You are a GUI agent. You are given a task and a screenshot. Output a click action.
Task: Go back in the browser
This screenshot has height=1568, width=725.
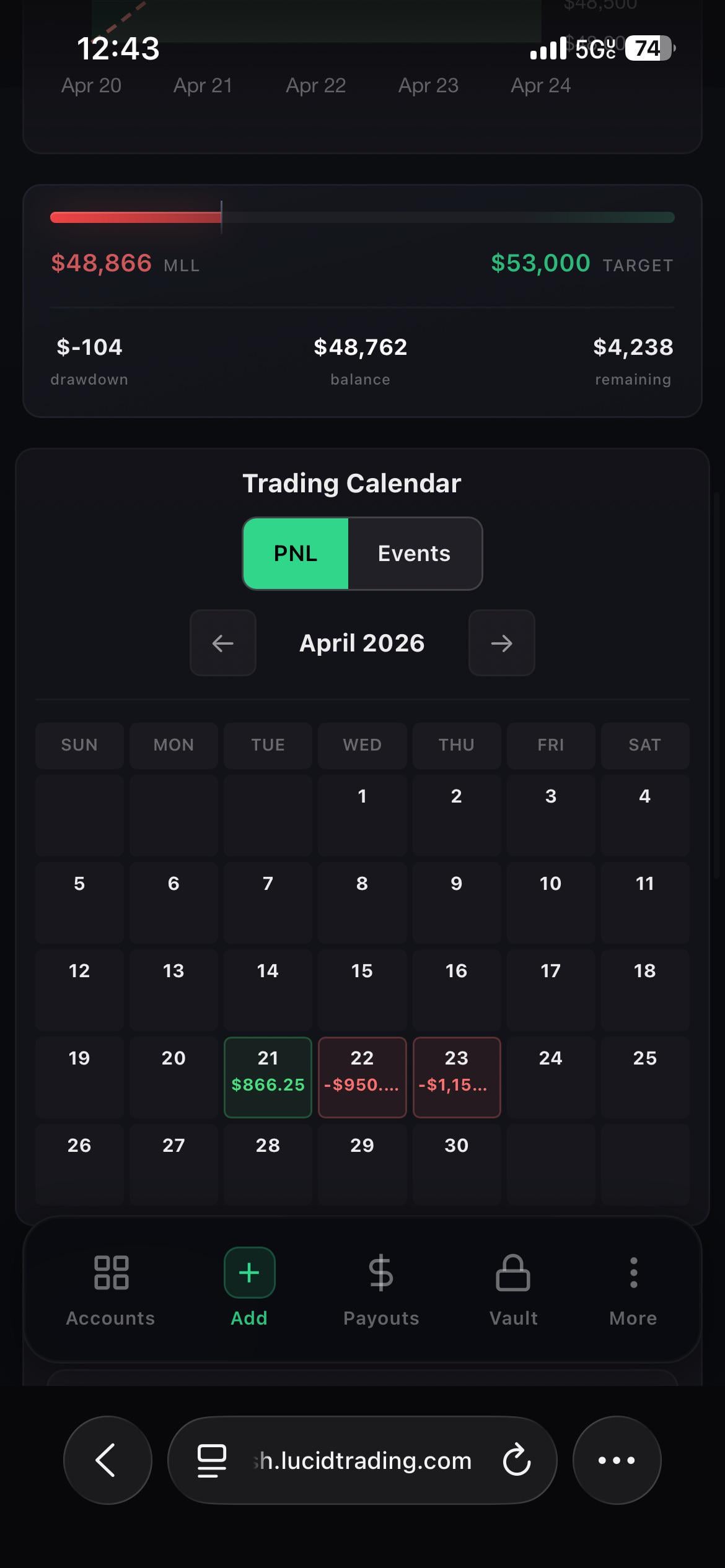107,1460
